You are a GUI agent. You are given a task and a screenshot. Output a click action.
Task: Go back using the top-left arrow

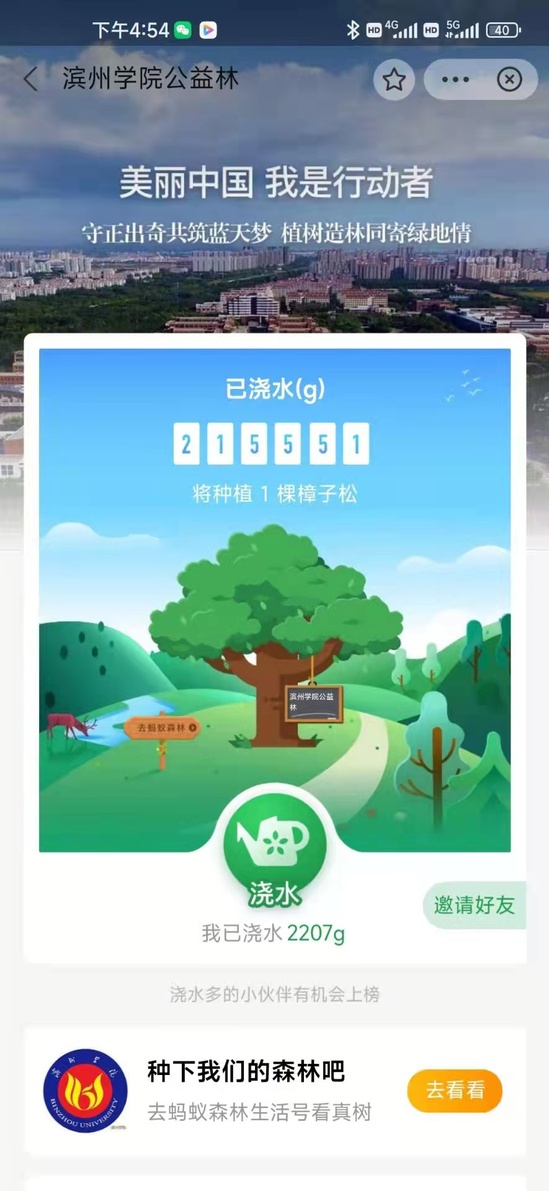click(x=30, y=79)
